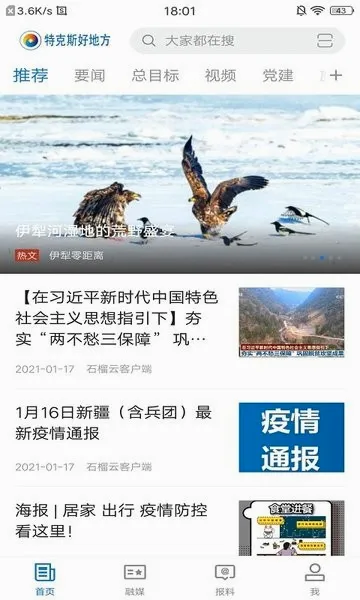Open the 伊犁河湿地的荒野盛宴 banner
Viewport: 360px width, 600px height.
180,184
